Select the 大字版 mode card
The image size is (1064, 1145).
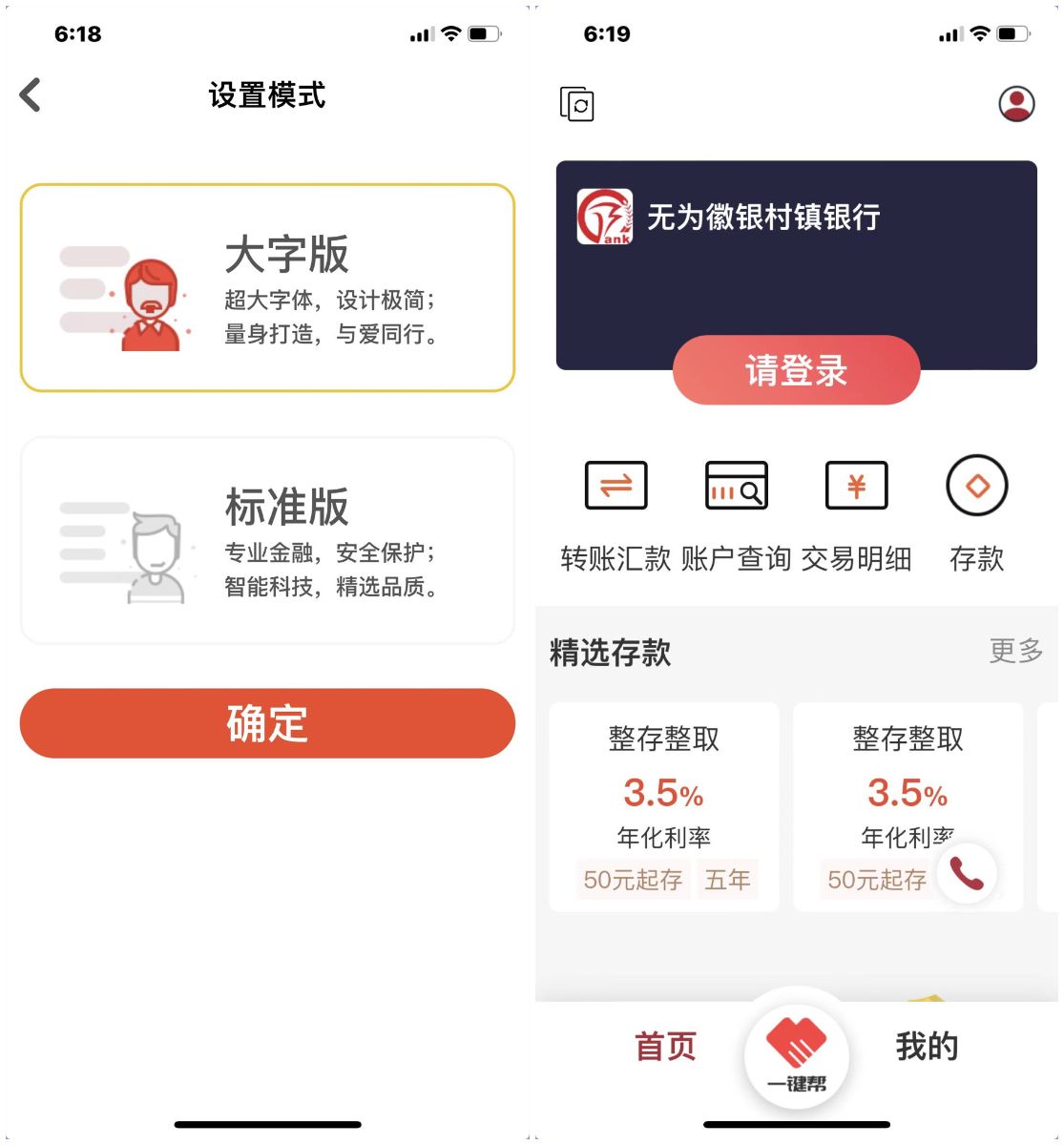[267, 288]
